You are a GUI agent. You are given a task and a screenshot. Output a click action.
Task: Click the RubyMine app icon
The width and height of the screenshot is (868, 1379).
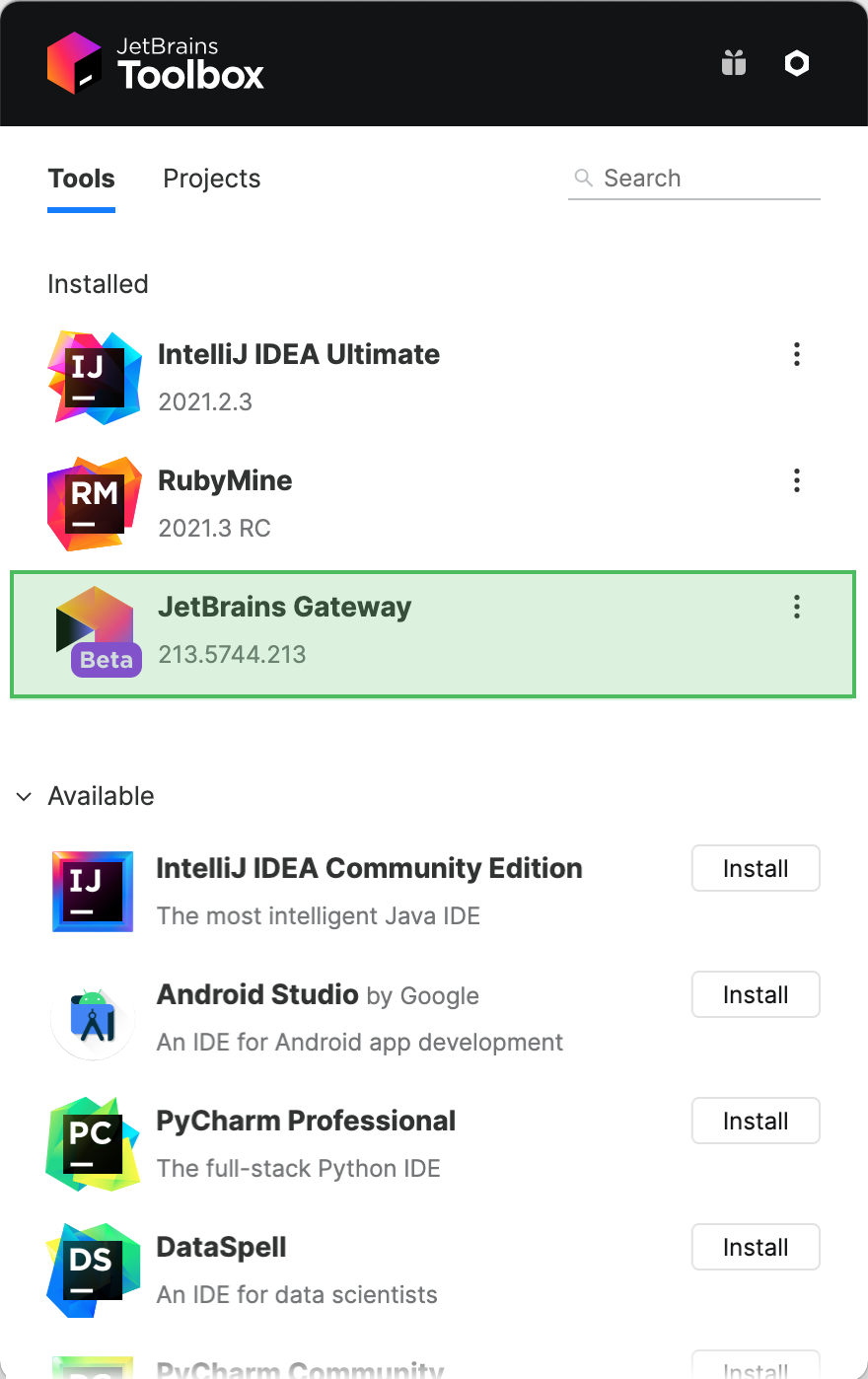click(94, 503)
